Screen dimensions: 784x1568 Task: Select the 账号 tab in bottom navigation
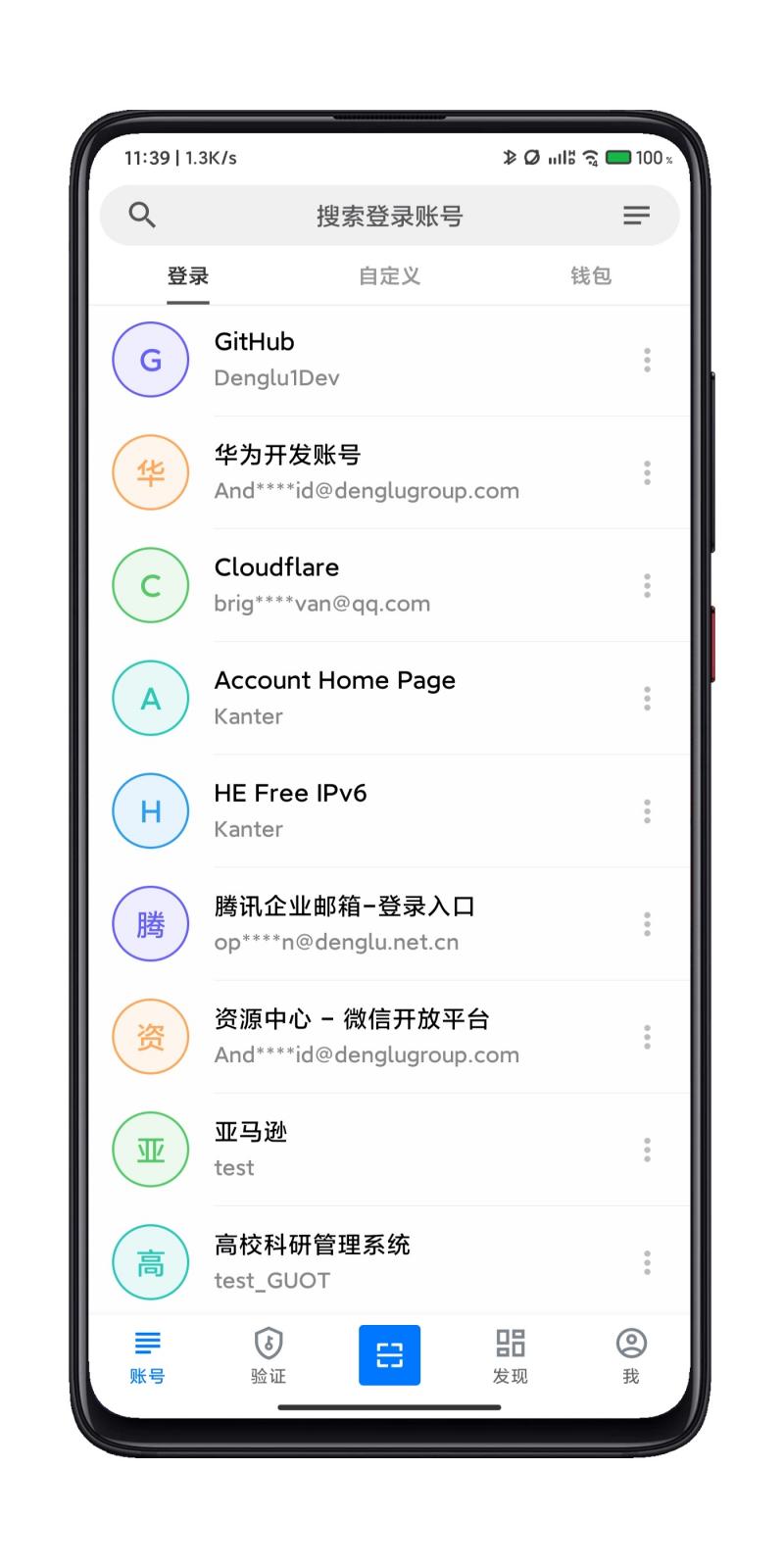point(148,1355)
